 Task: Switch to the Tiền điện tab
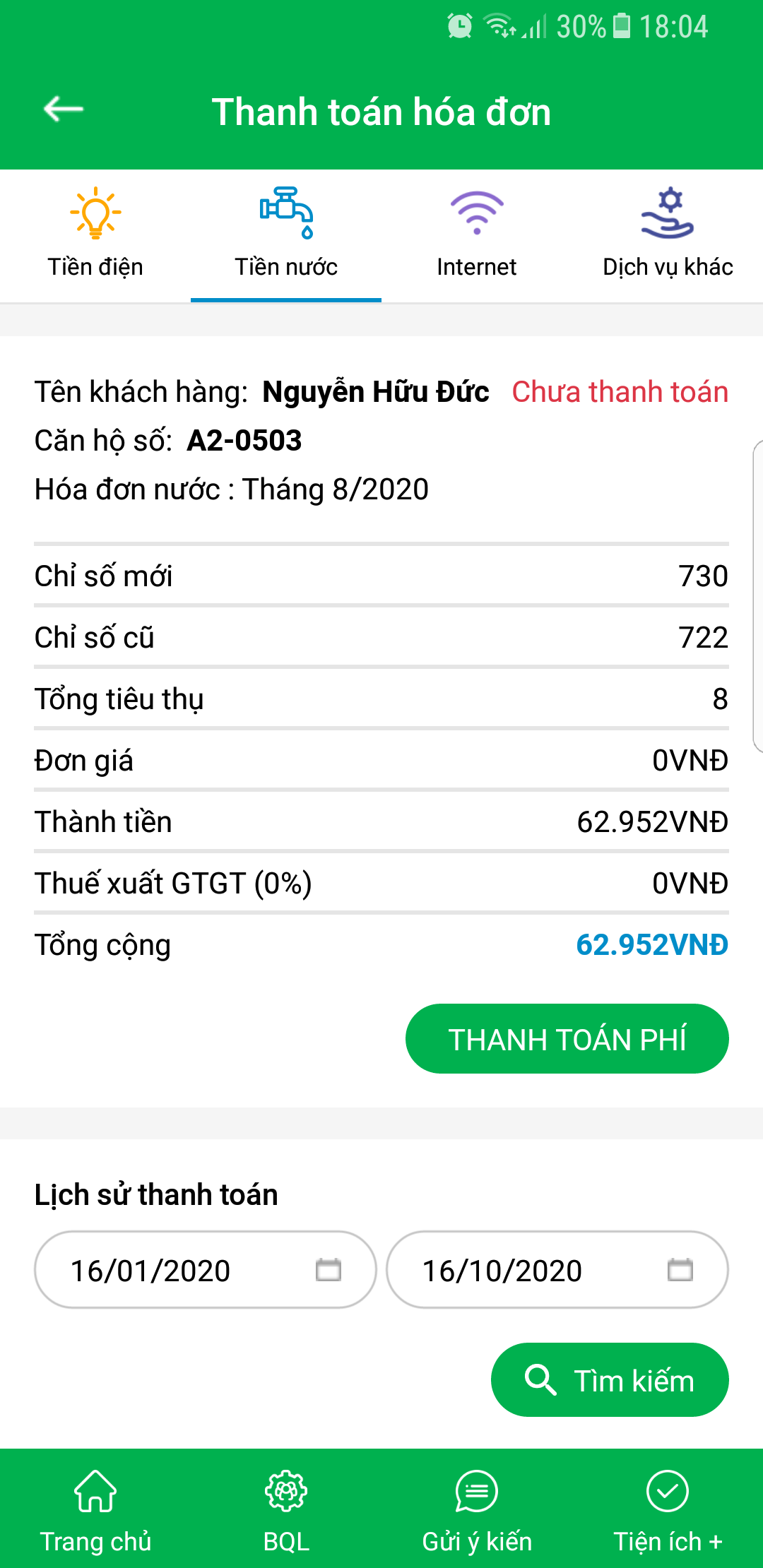pos(95,234)
